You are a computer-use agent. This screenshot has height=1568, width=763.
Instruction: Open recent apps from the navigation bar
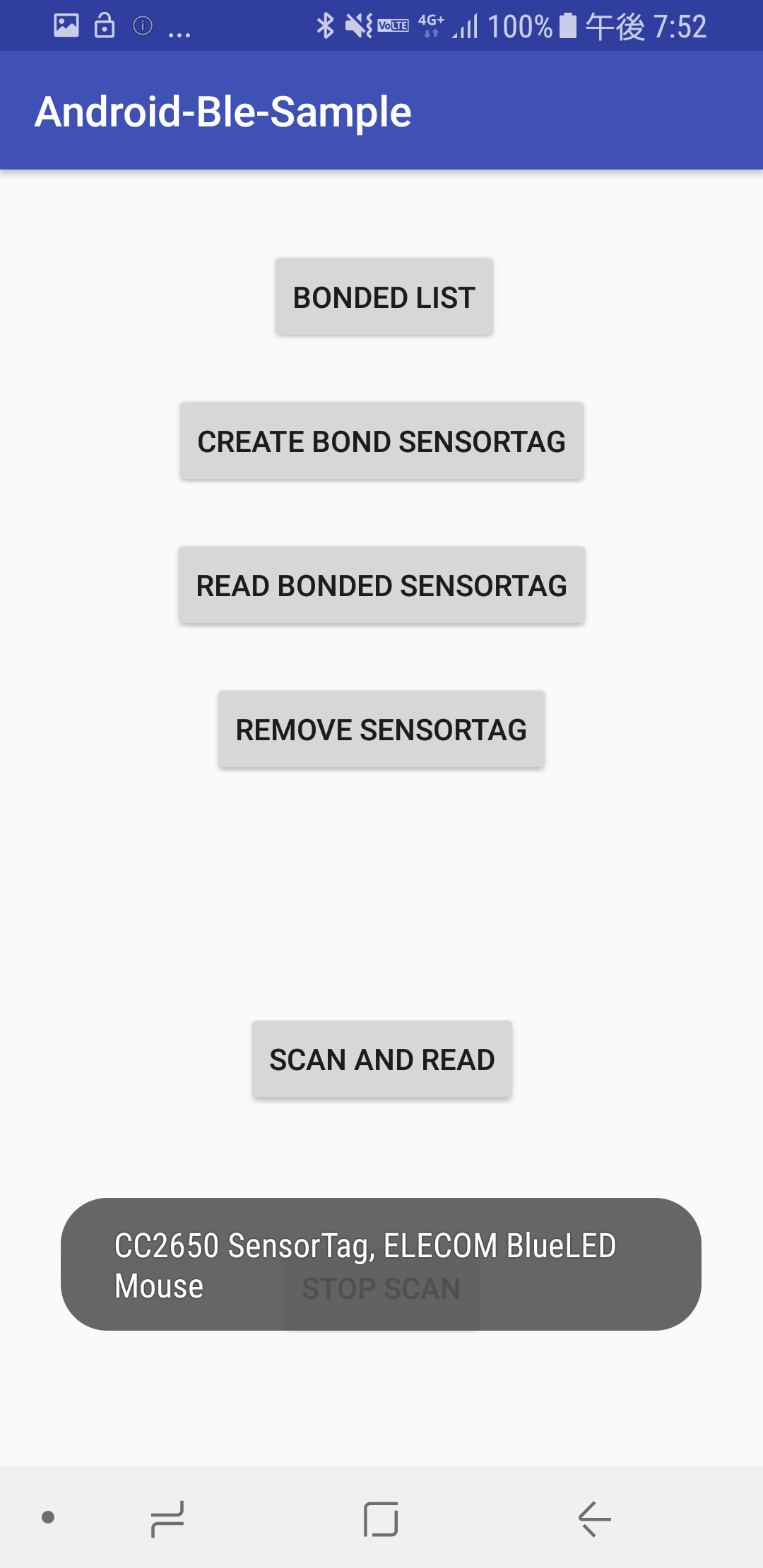pos(167,1519)
